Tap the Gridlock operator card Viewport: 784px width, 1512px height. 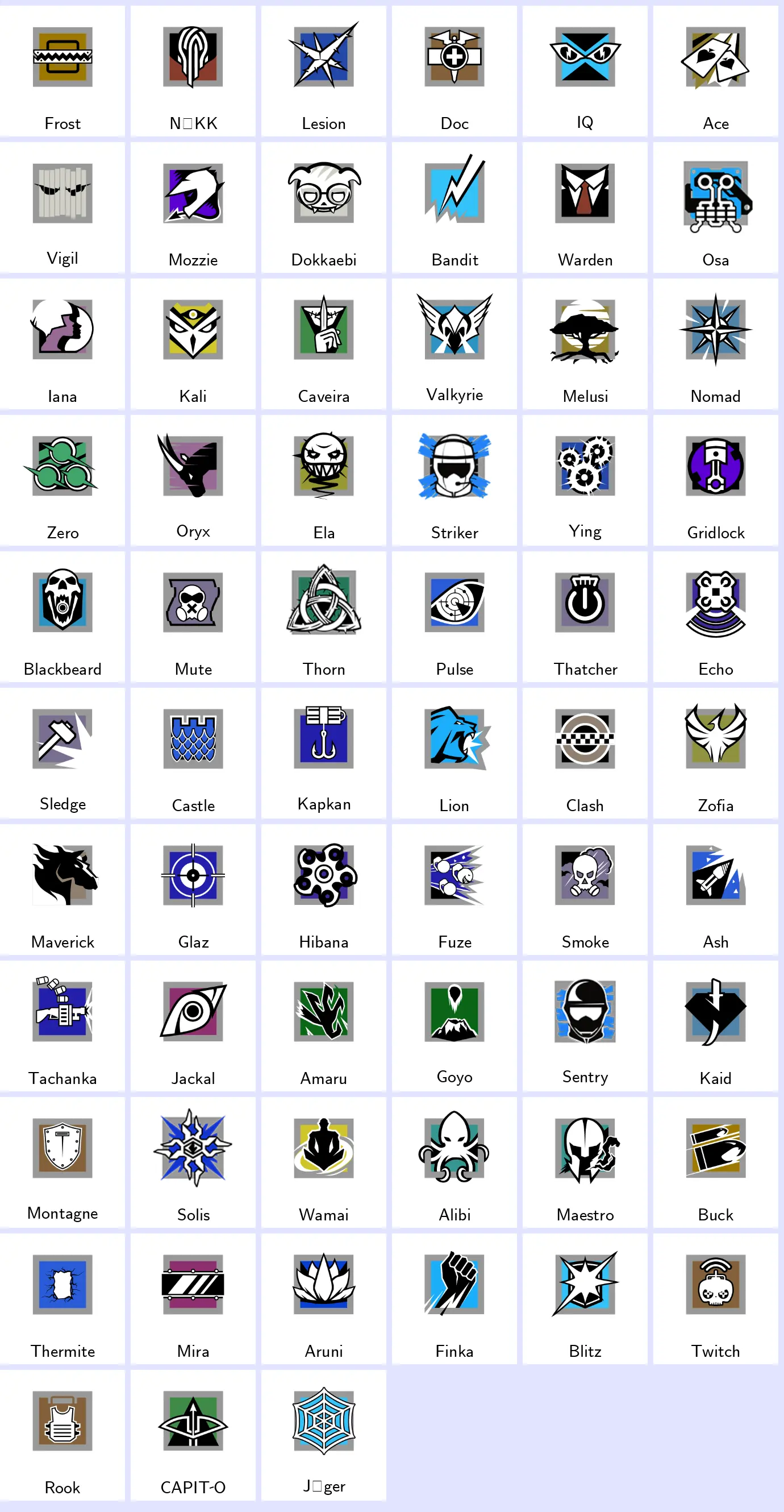715,480
